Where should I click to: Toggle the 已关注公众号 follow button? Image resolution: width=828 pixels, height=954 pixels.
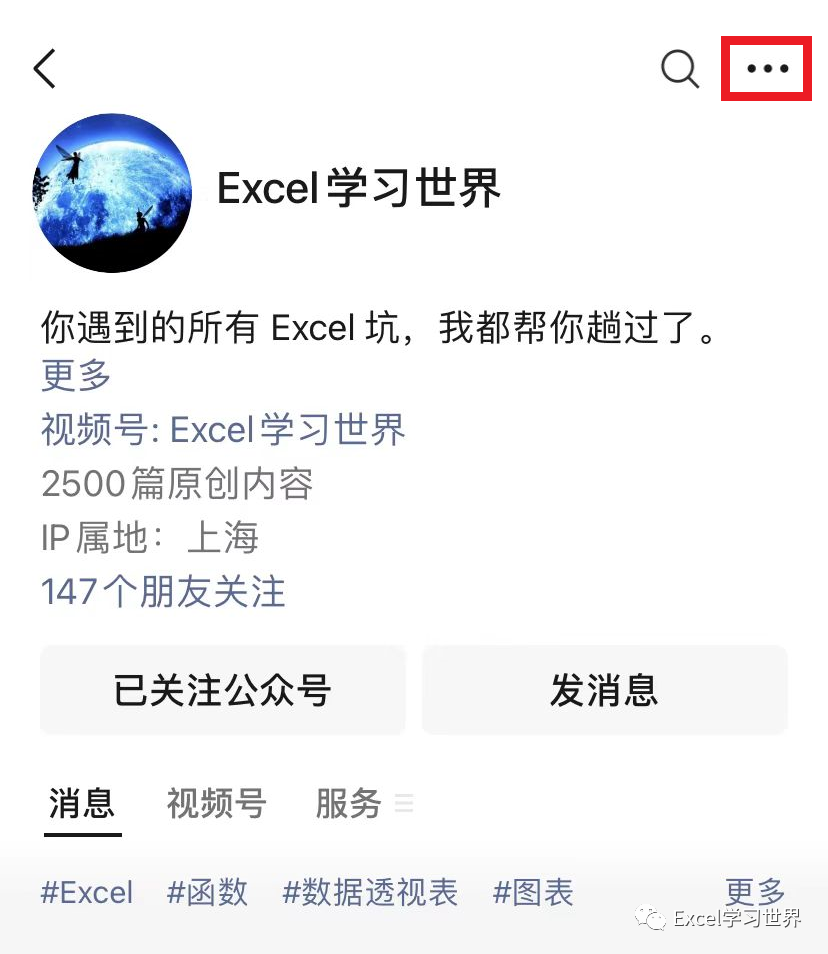[x=222, y=690]
